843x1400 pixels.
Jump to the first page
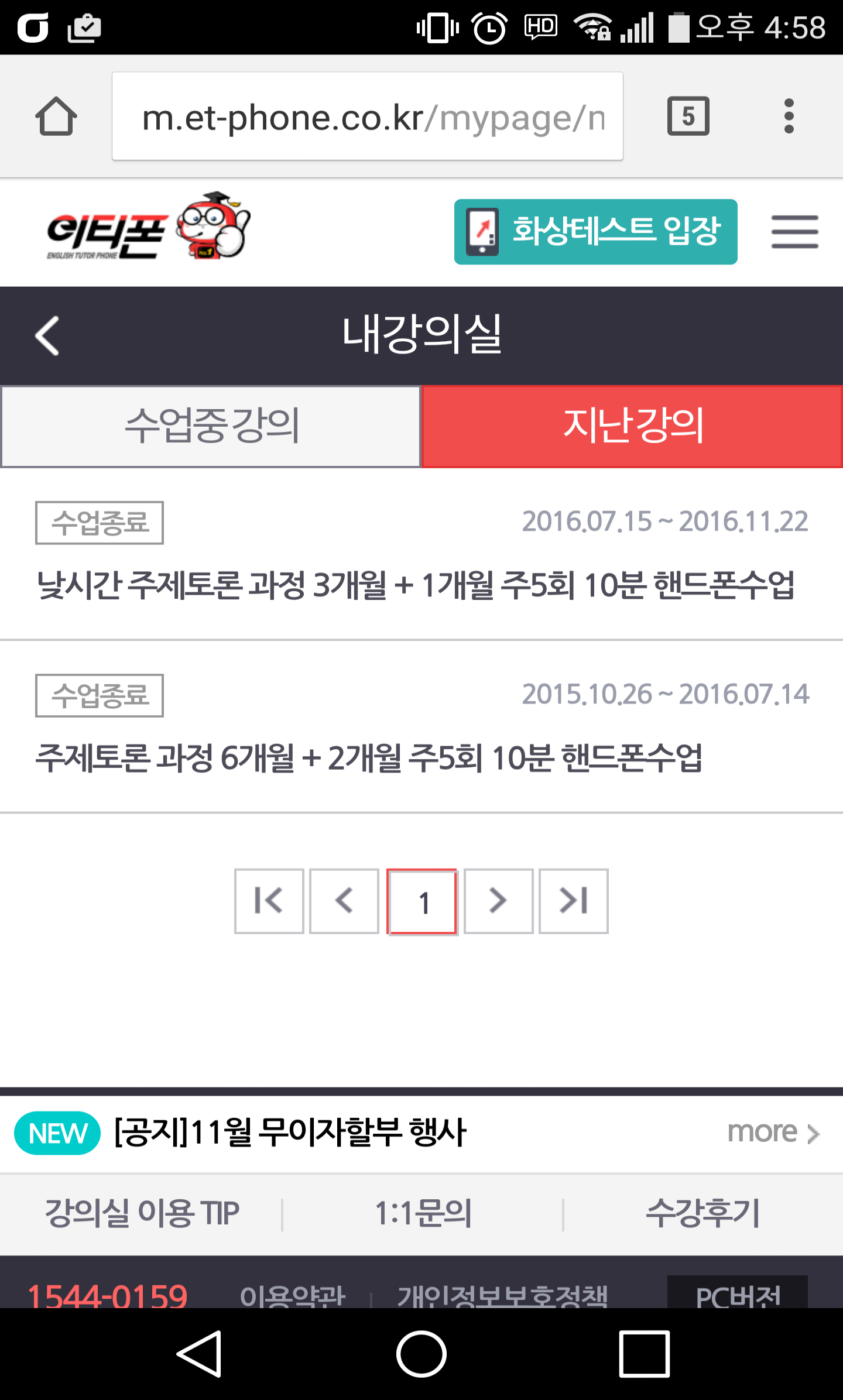(269, 901)
